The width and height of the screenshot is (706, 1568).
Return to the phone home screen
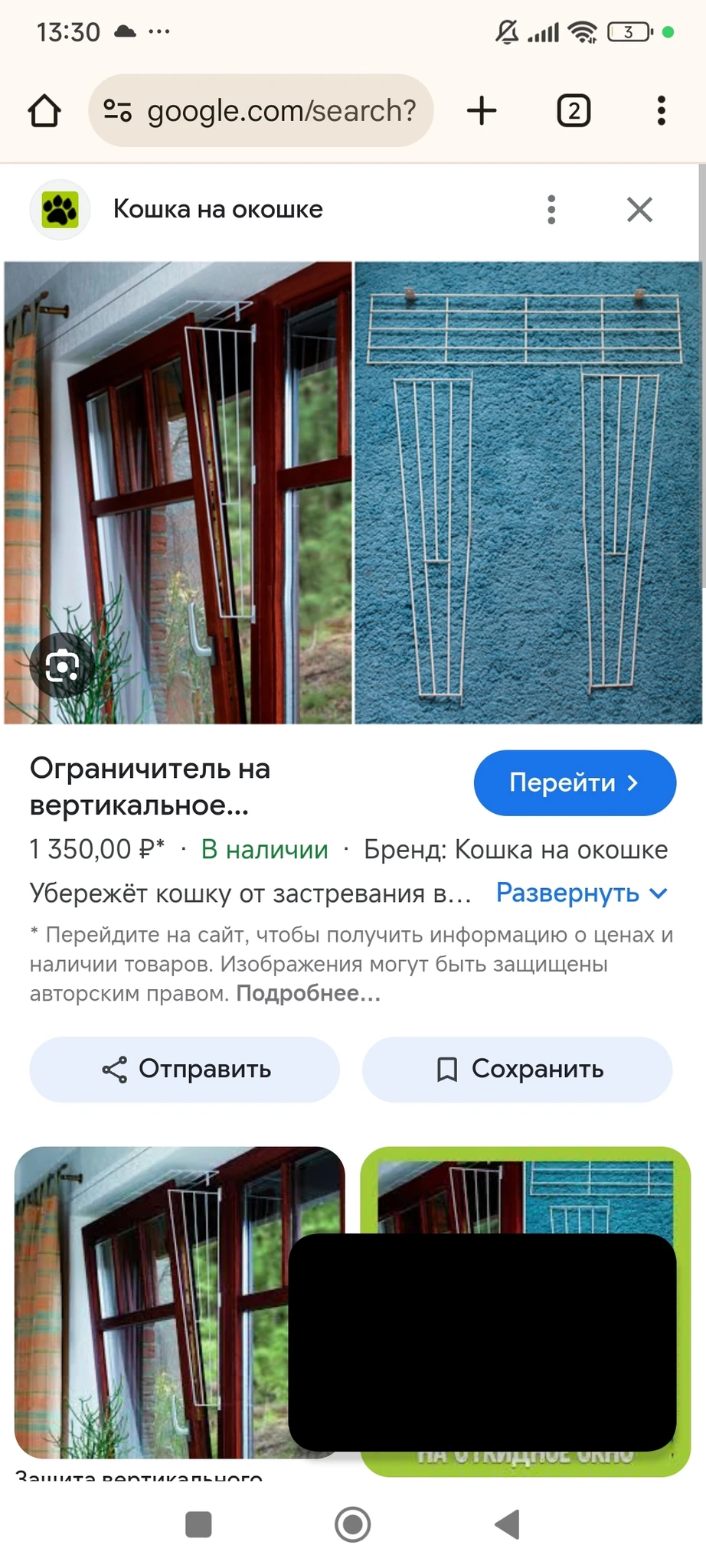click(x=353, y=1524)
